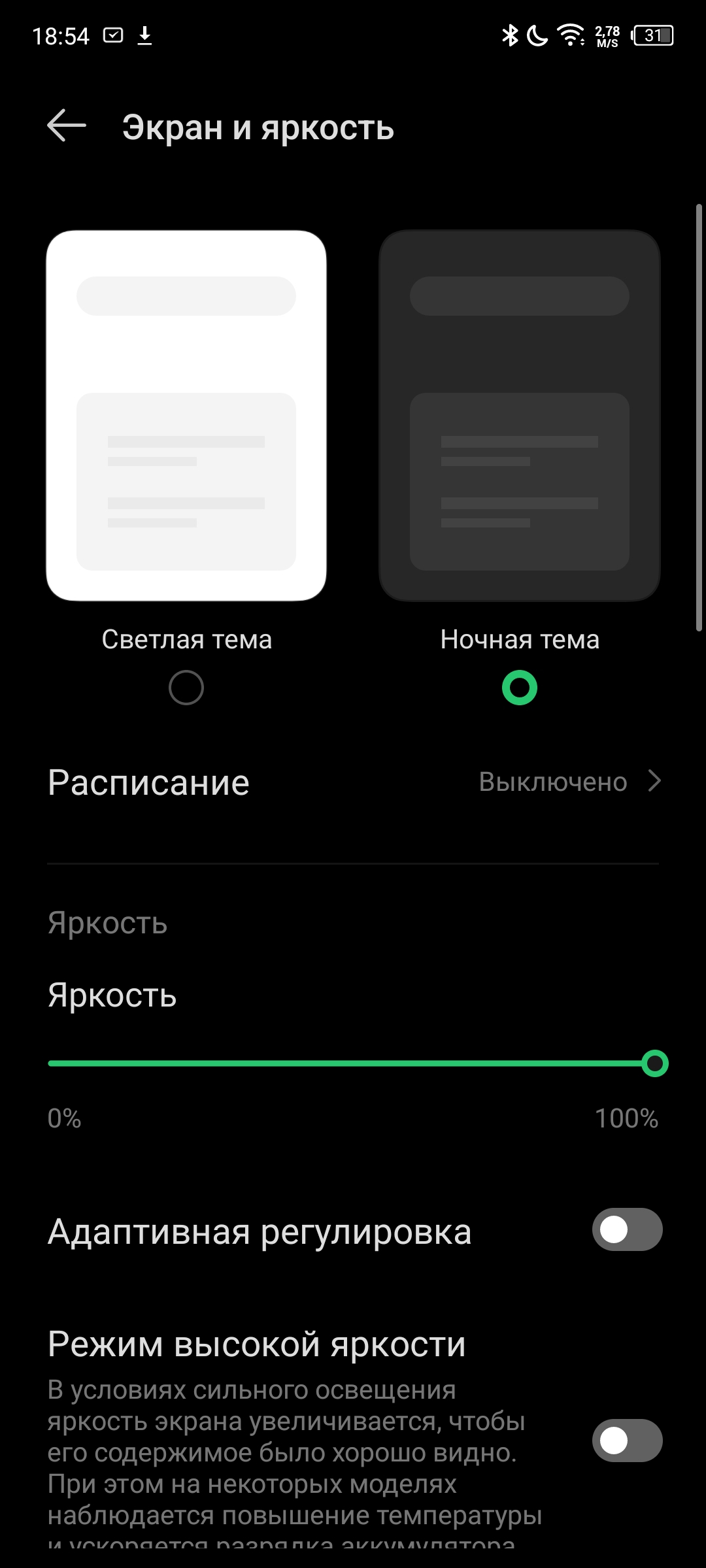Turn on Режим высокой яркости
The image size is (706, 1568).
628,1441
